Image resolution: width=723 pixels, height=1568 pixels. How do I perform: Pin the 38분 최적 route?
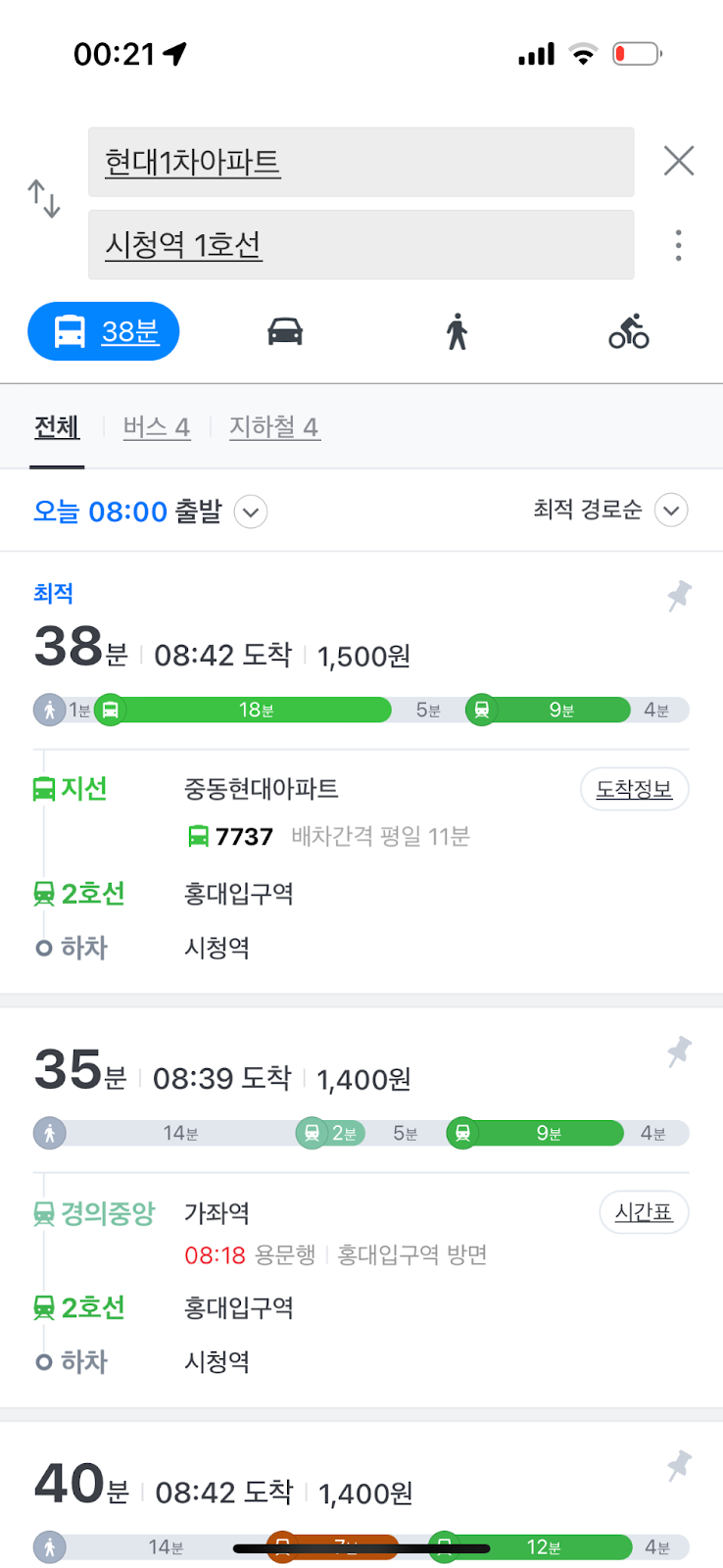tap(679, 596)
